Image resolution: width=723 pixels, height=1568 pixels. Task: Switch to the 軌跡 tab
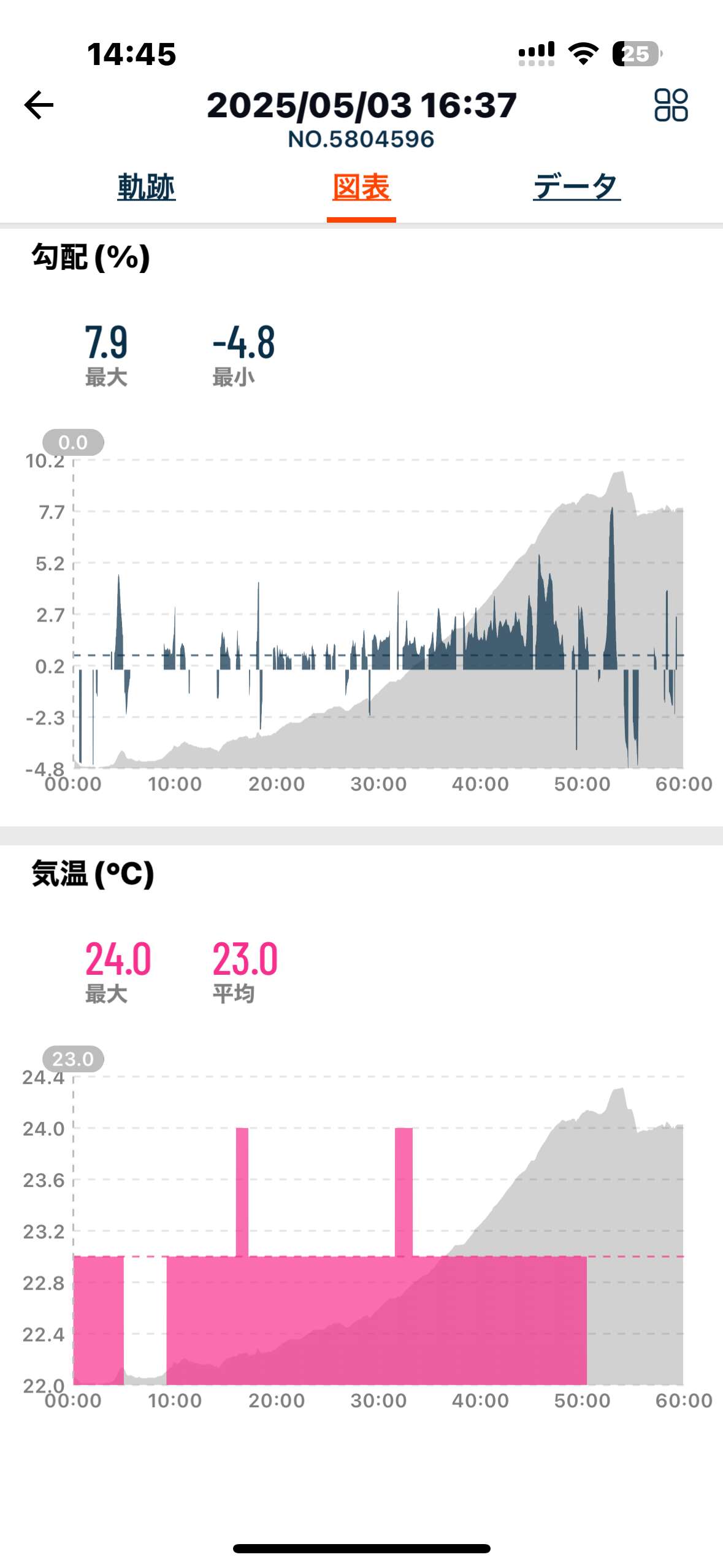click(147, 186)
